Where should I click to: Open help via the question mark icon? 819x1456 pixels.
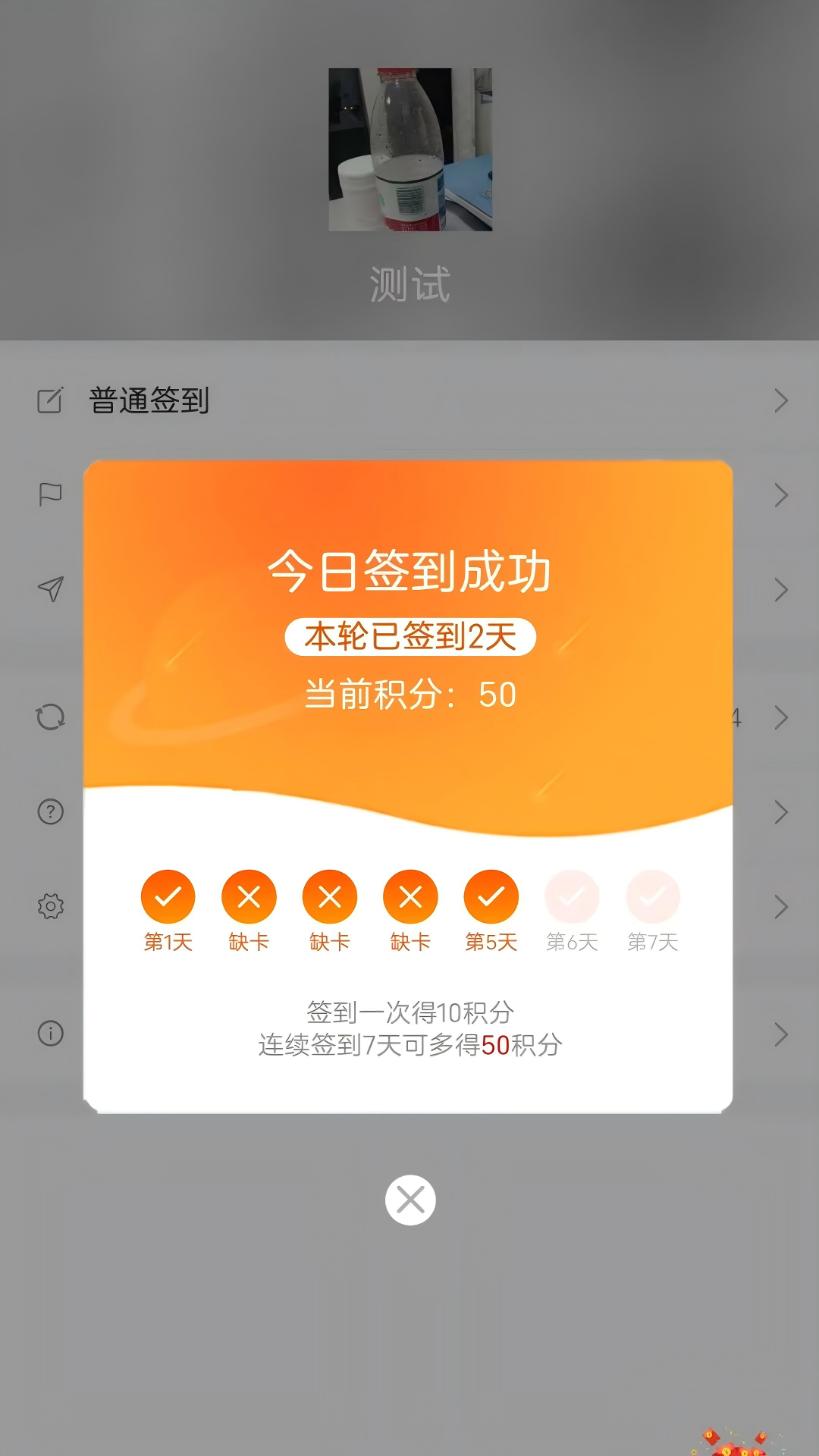click(49, 812)
